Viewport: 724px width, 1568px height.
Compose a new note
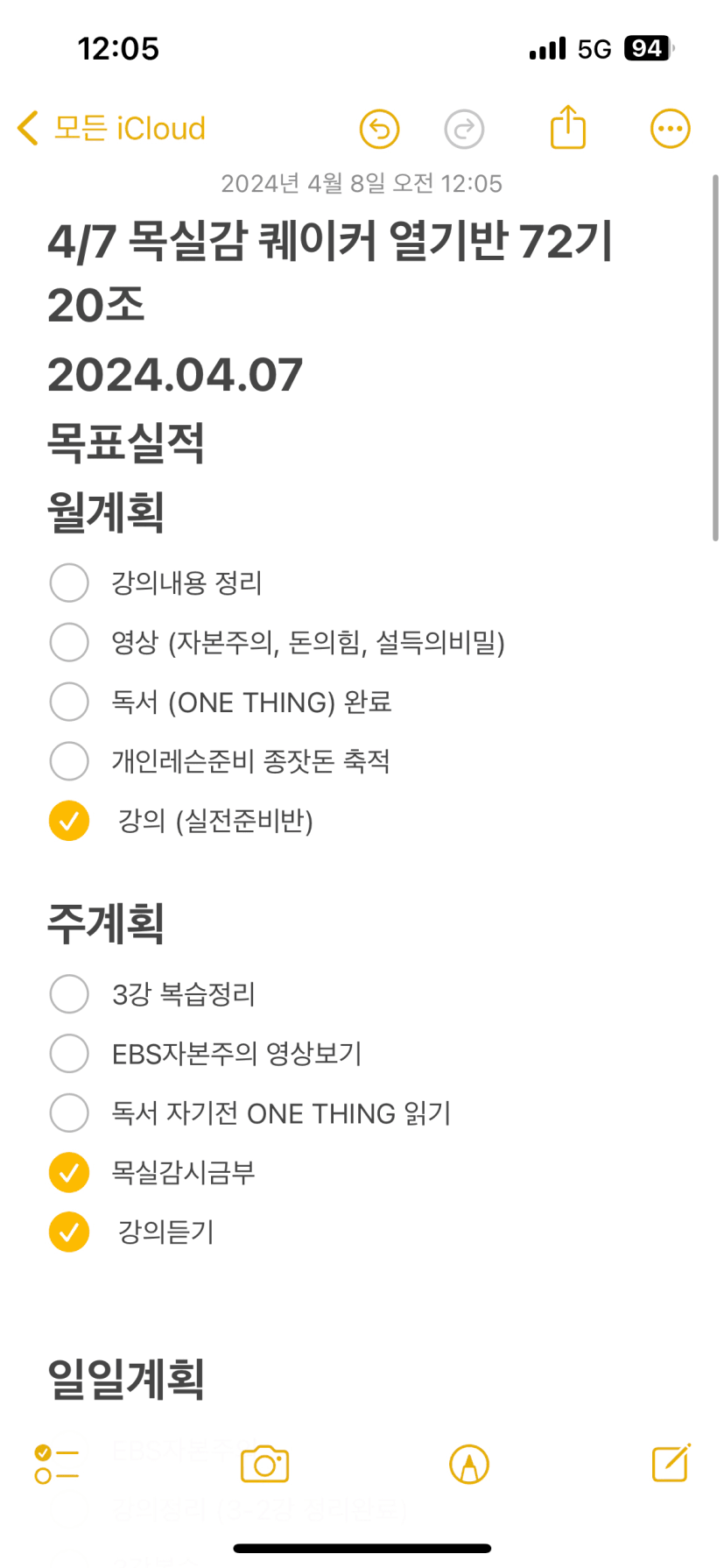(671, 1463)
